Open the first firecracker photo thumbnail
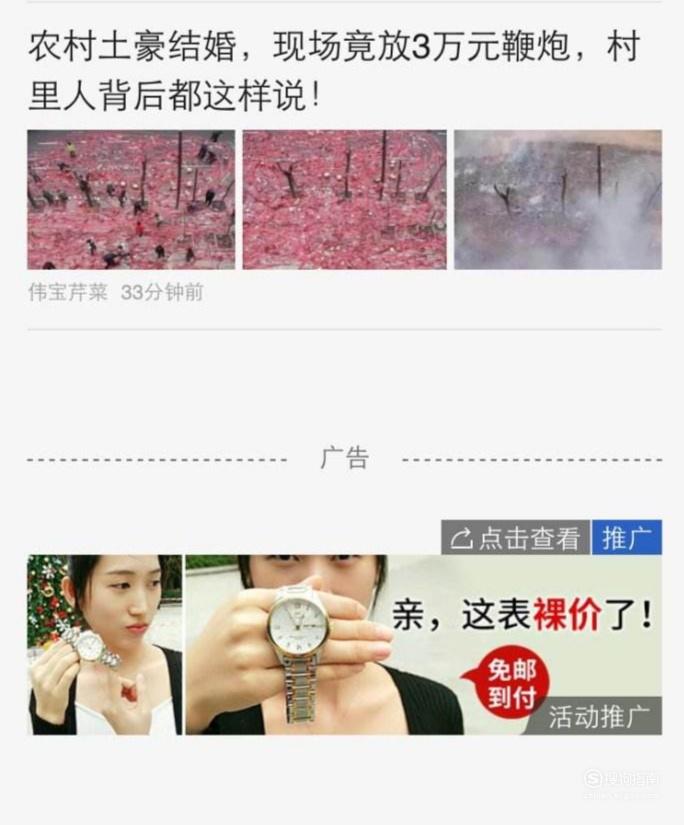Viewport: 684px width, 825px height. point(131,199)
